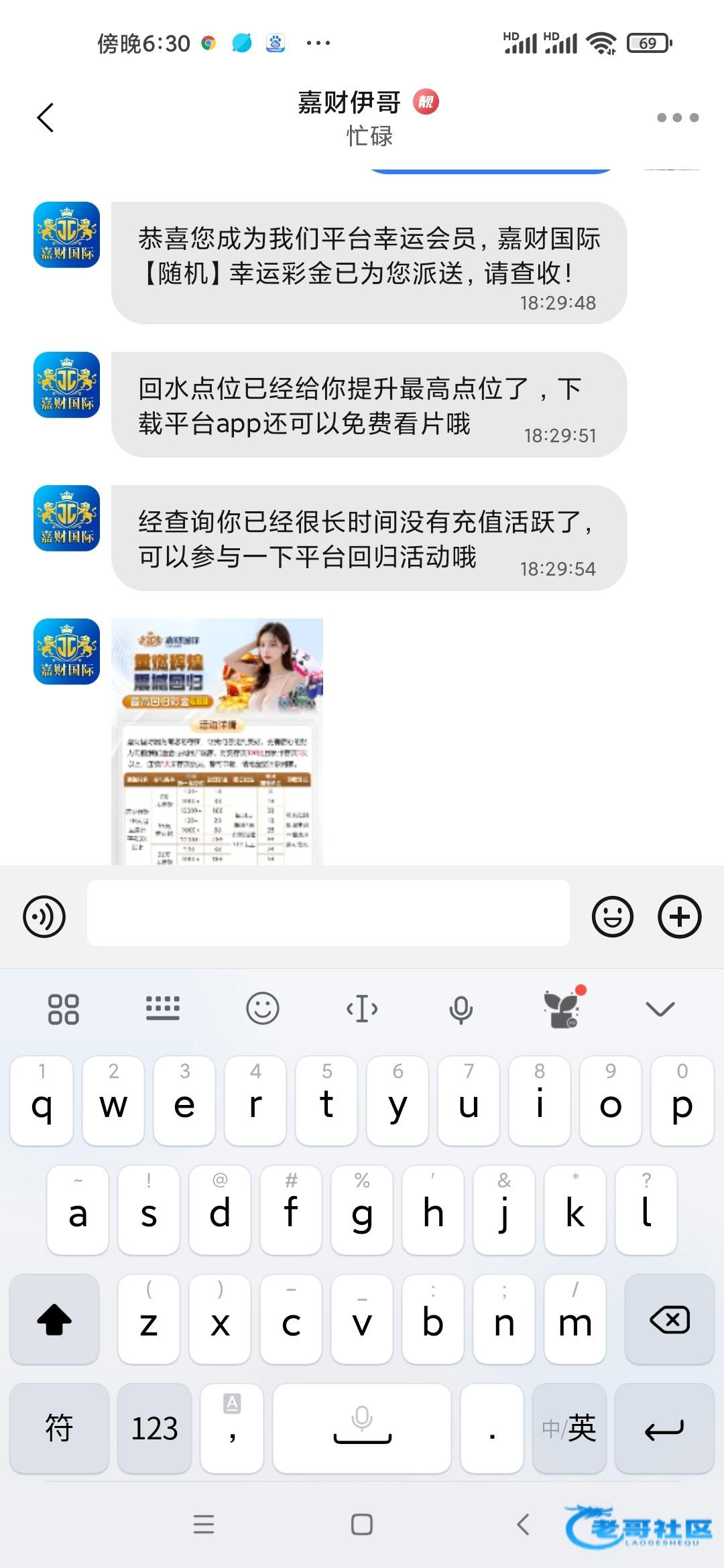Image resolution: width=724 pixels, height=1568 pixels.
Task: Toggle the 中/英 language key
Action: point(568,1428)
